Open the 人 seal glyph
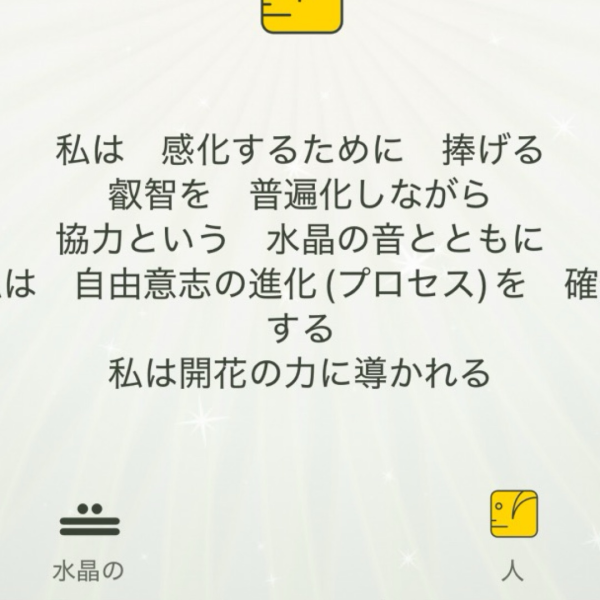Image resolution: width=600 pixels, height=600 pixels. pyautogui.click(x=513, y=514)
